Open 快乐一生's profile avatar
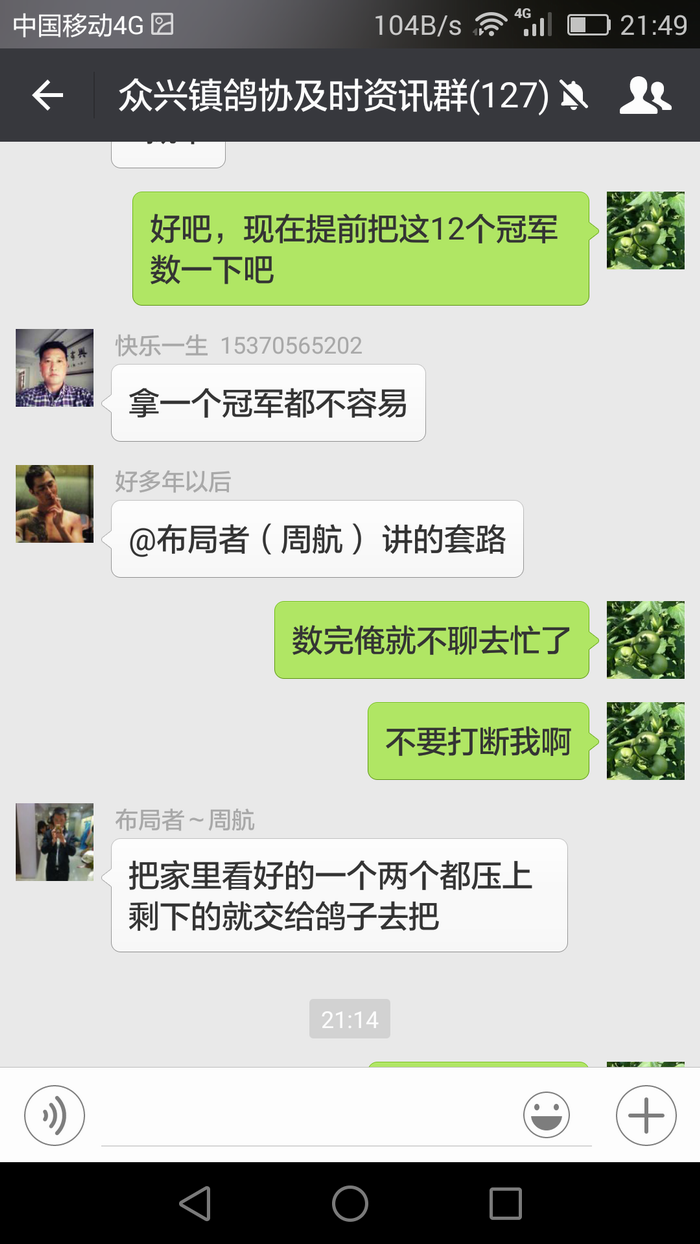This screenshot has height=1244, width=700. (55, 368)
